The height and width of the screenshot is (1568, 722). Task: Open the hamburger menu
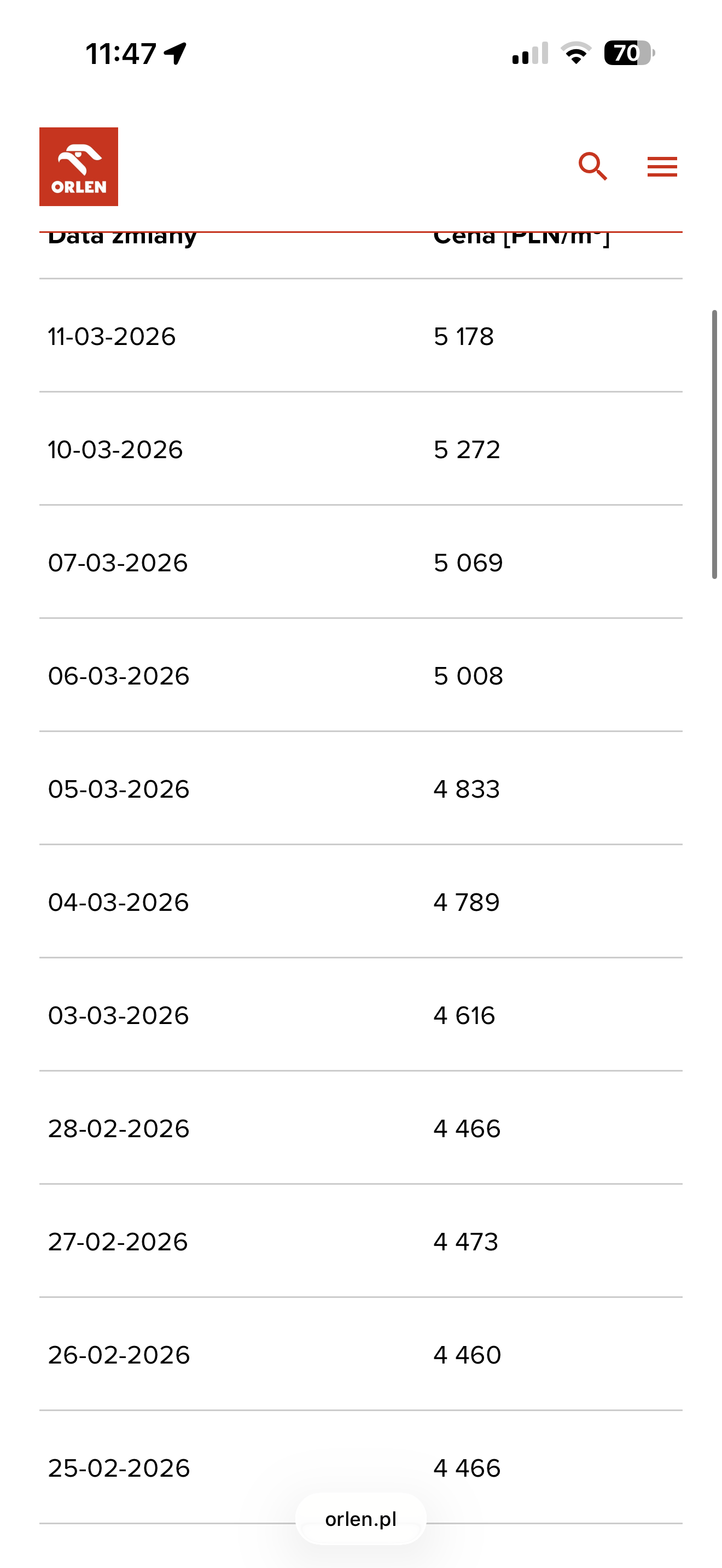click(x=662, y=166)
